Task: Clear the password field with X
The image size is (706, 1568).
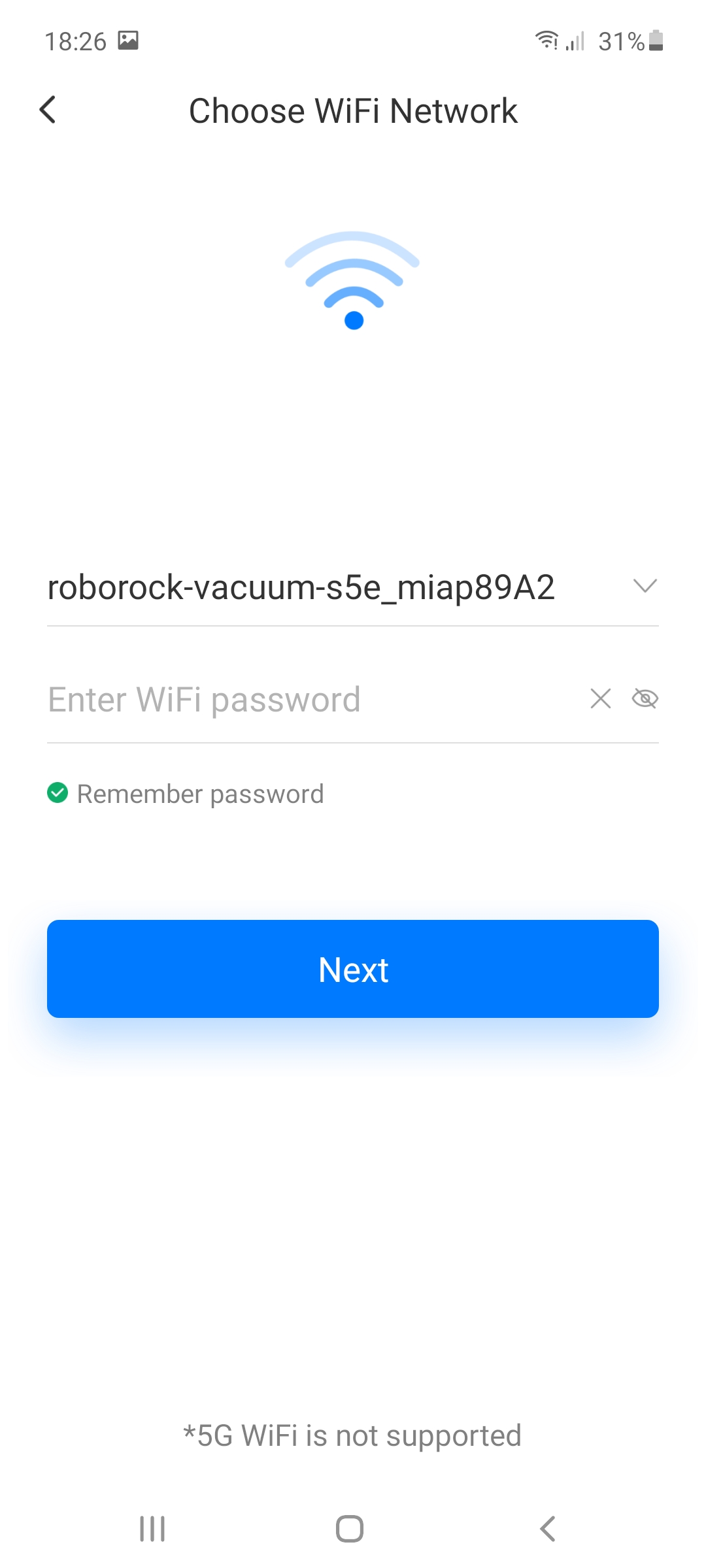Action: point(600,698)
